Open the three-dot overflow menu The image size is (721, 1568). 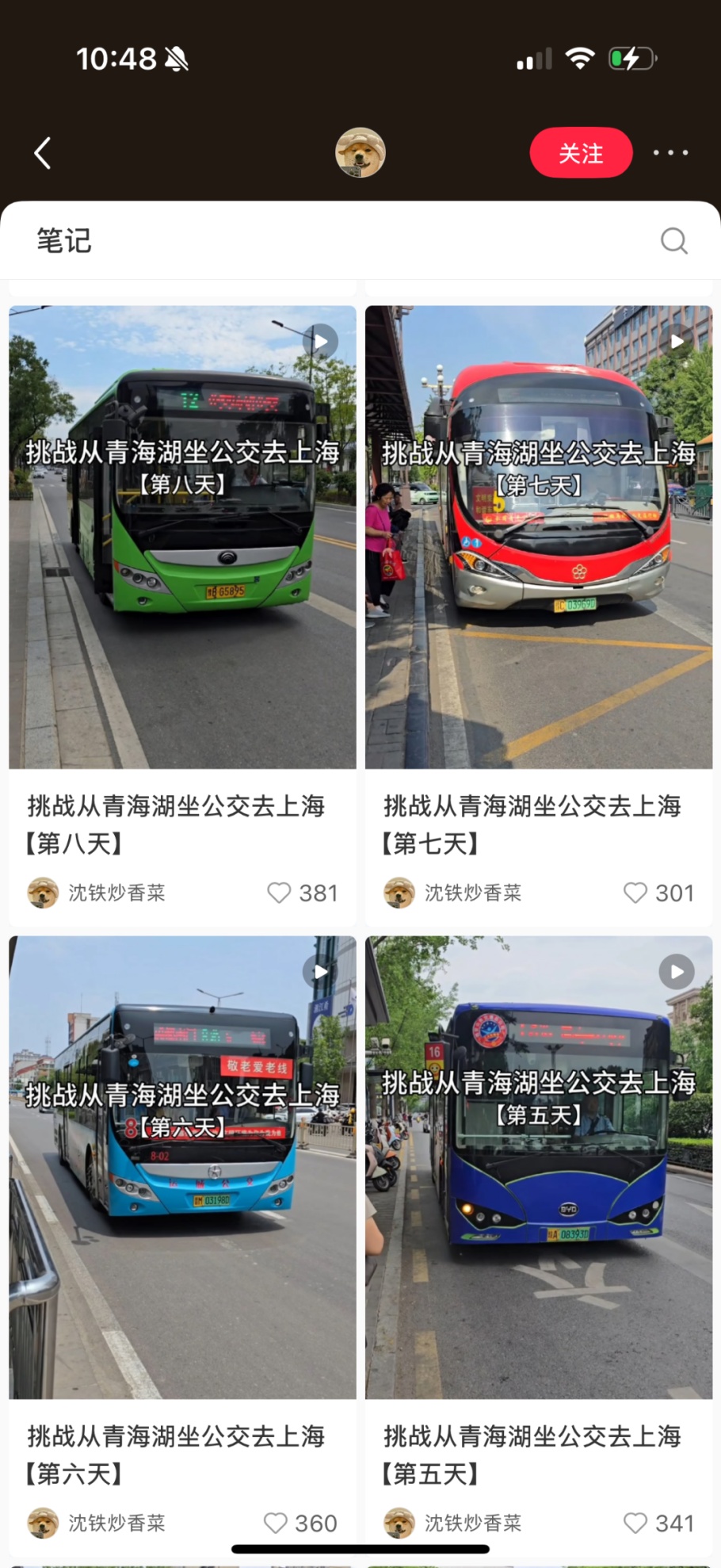point(670,152)
